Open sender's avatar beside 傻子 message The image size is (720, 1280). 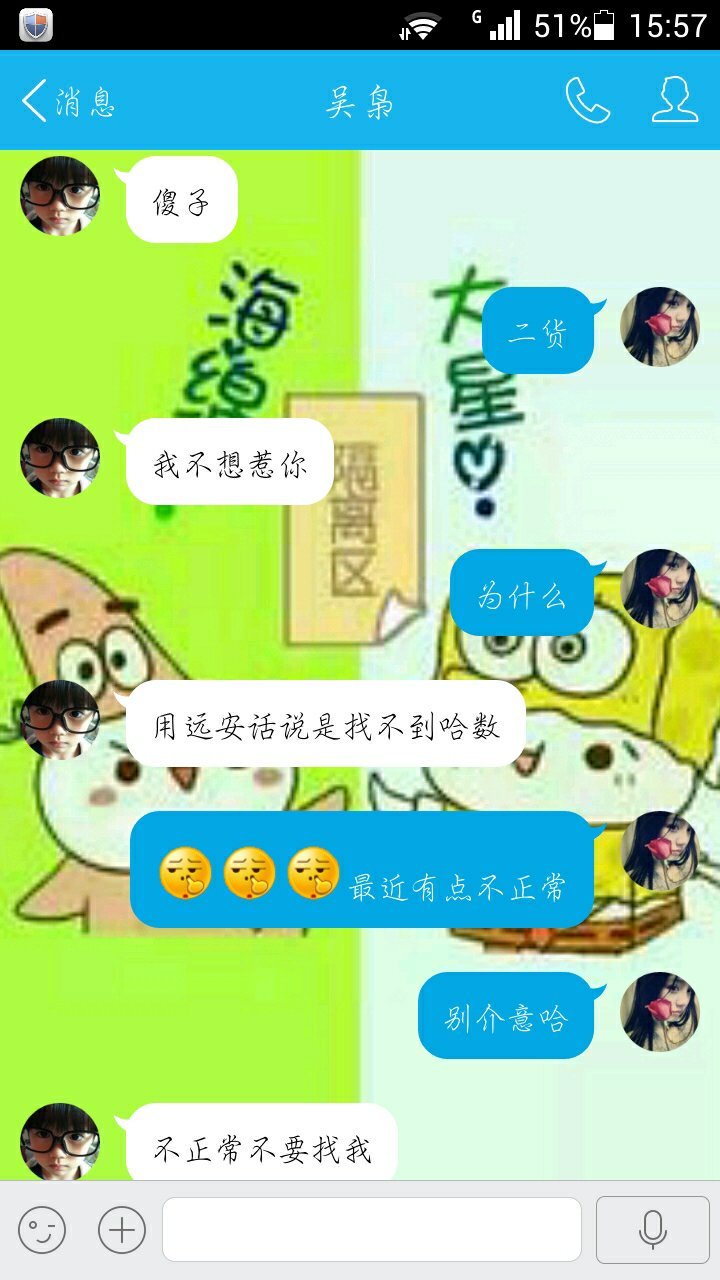click(x=60, y=196)
